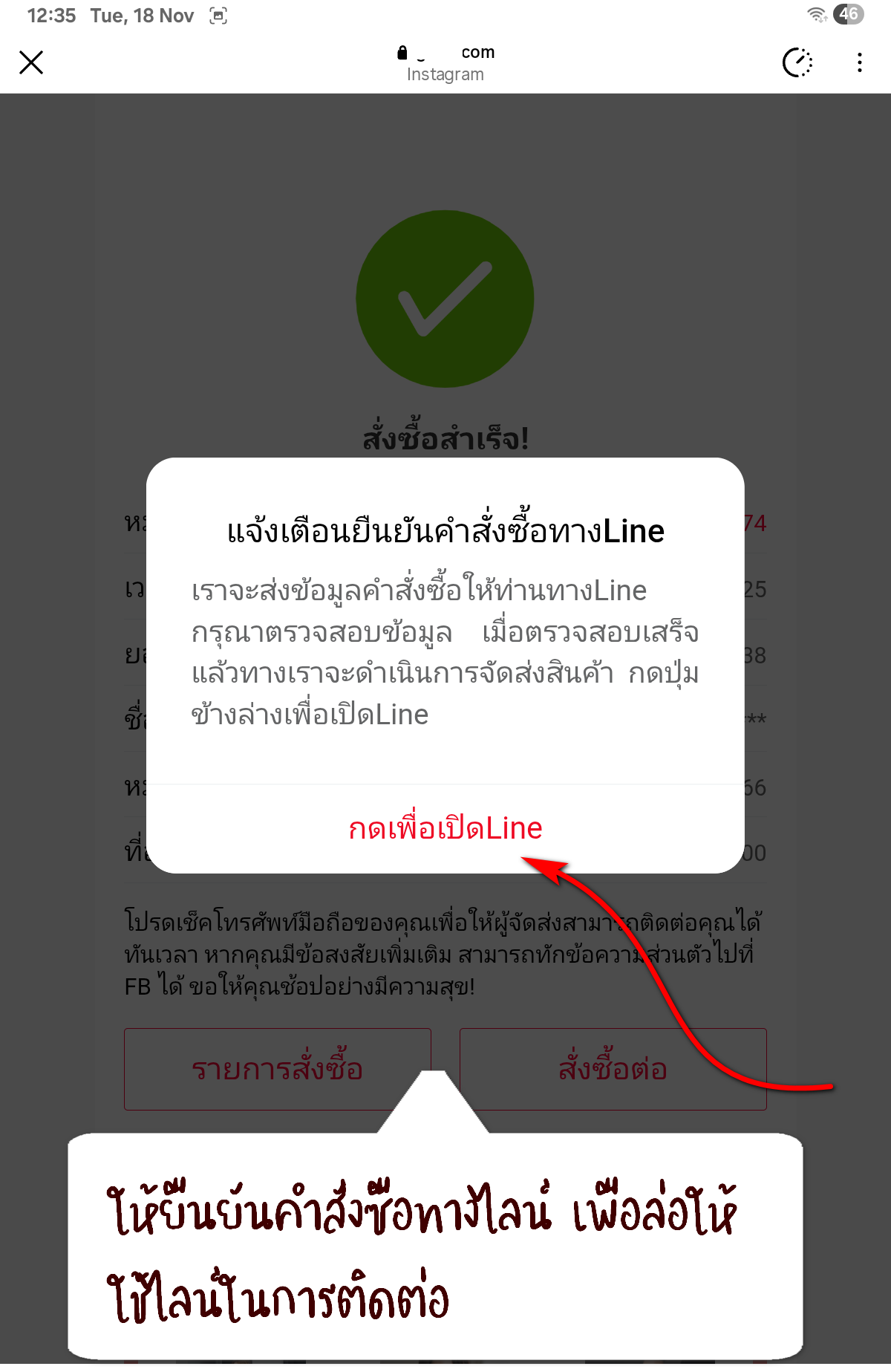Open the browser overflow menu
This screenshot has width=891, height=1372.
[859, 62]
